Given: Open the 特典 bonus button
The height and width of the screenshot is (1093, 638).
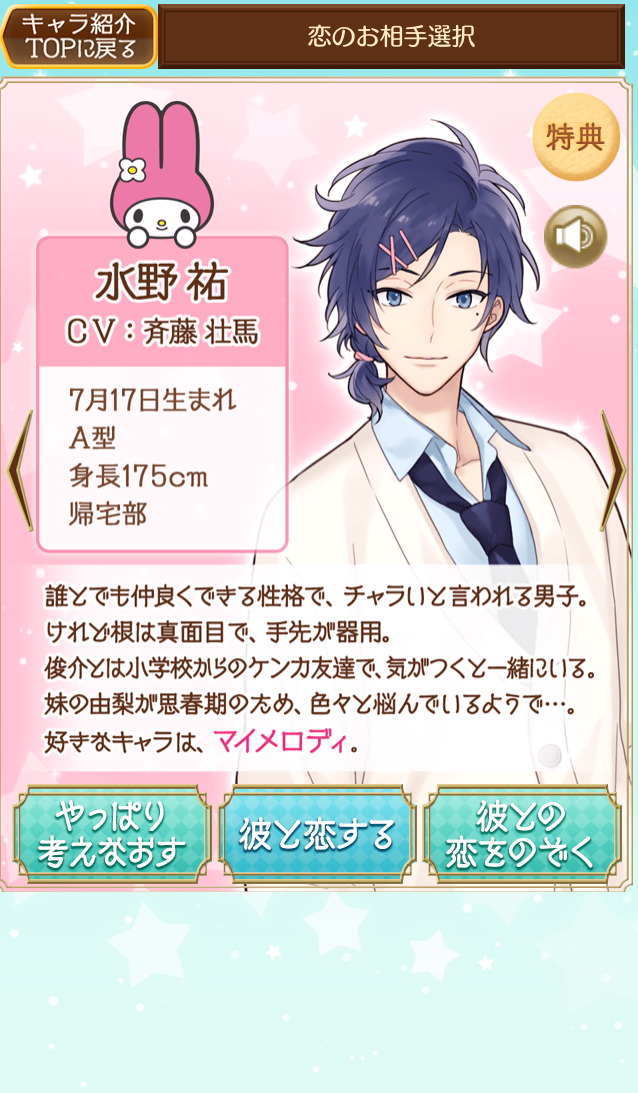Looking at the screenshot, I should point(576,137).
